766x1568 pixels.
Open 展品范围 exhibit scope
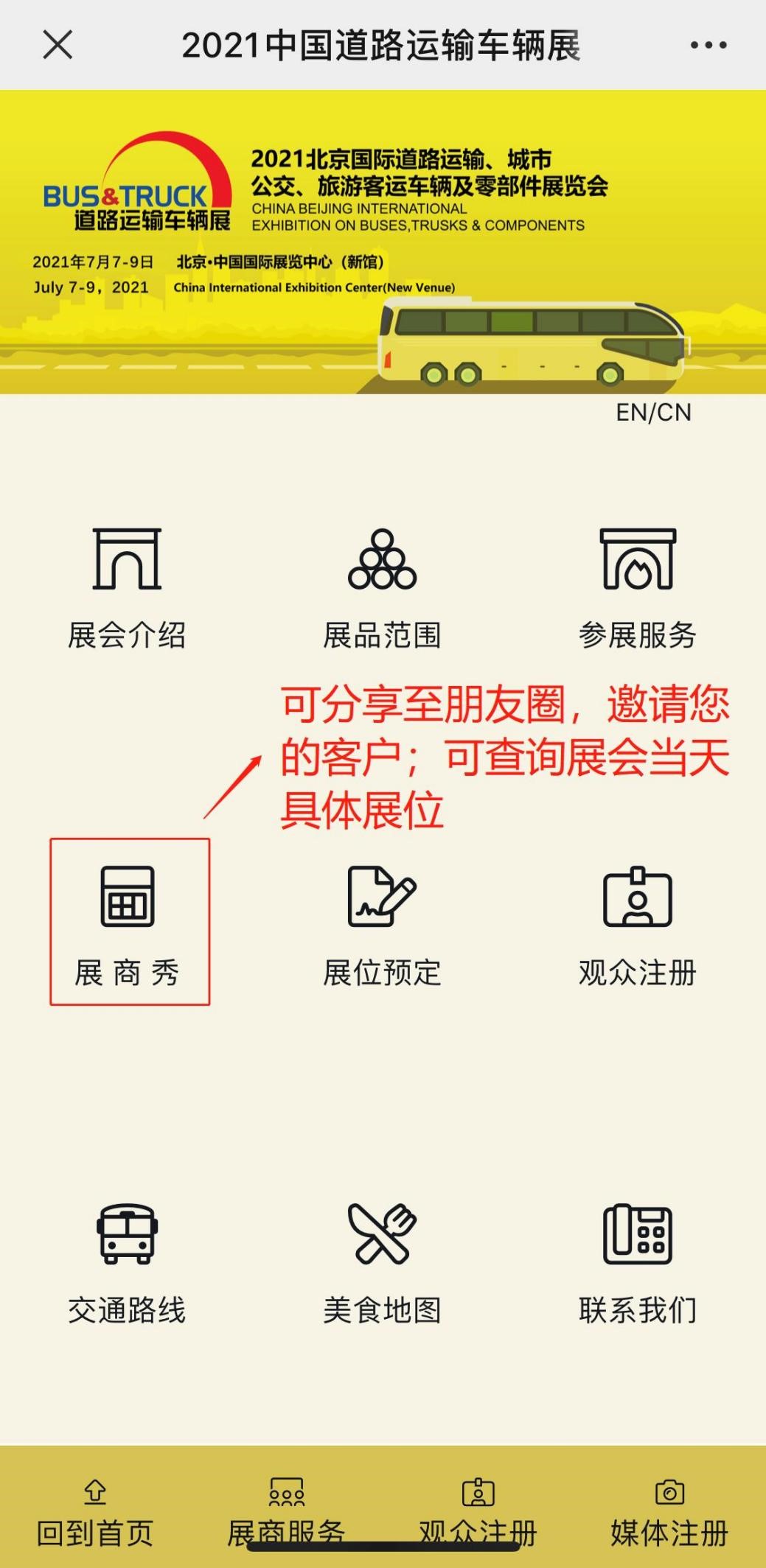coord(382,587)
